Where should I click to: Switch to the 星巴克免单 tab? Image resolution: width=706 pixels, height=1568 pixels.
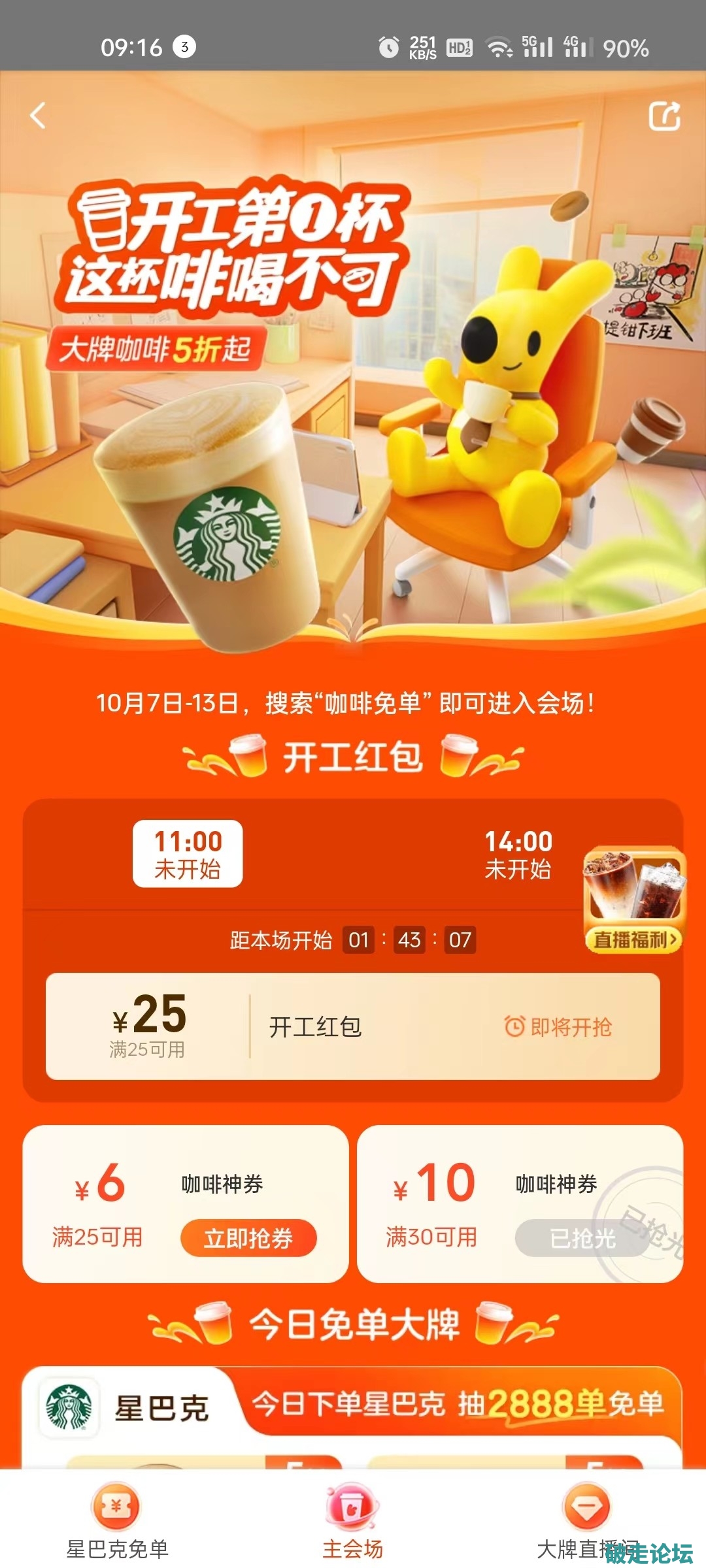pyautogui.click(x=117, y=1522)
